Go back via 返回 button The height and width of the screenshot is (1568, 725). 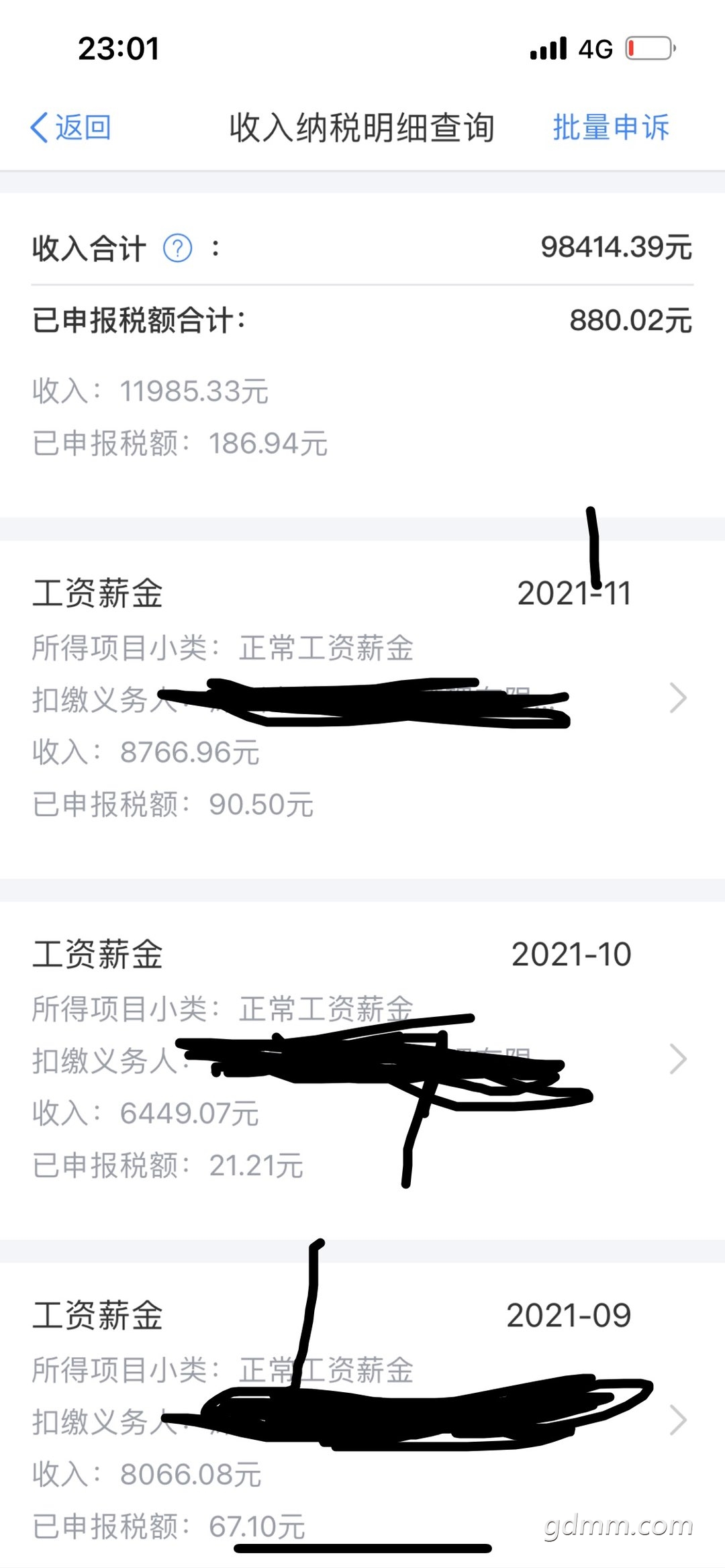tap(71, 128)
